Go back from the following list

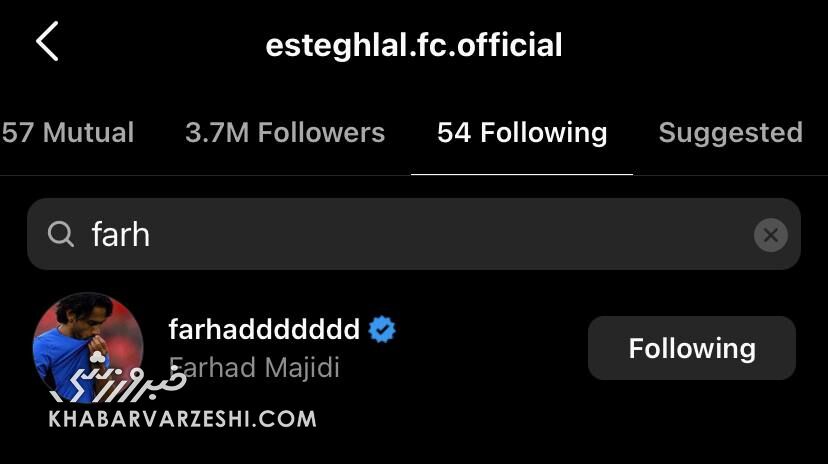(47, 43)
